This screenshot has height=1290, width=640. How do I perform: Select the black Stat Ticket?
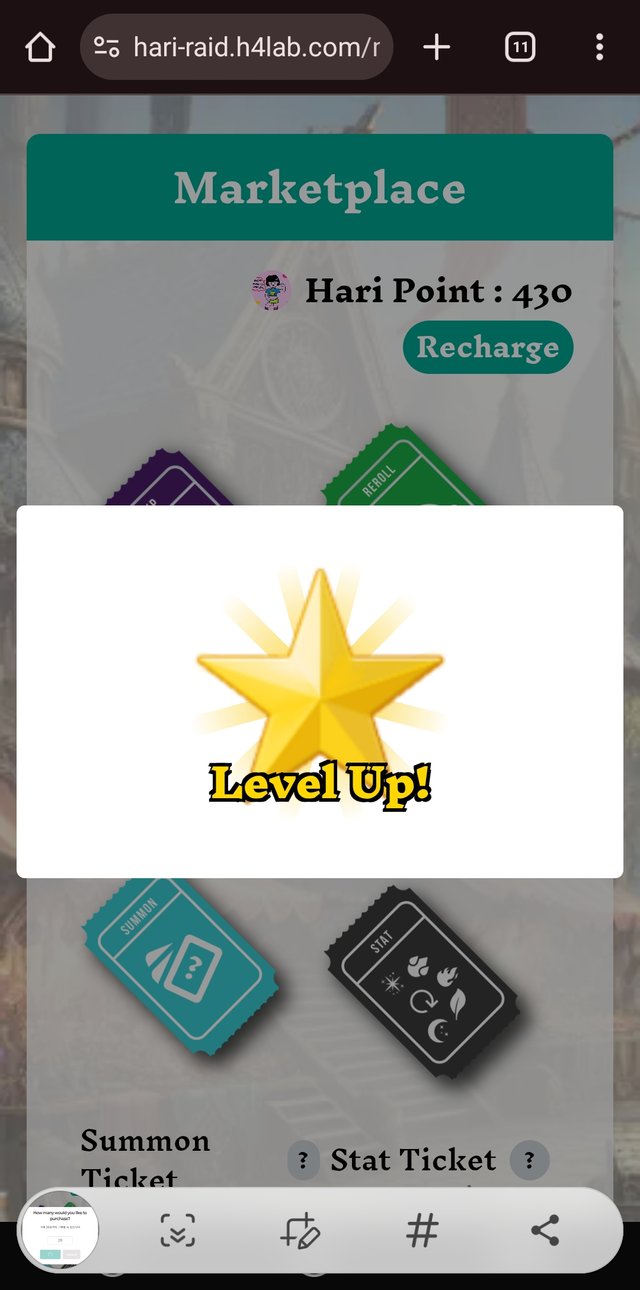(421, 981)
